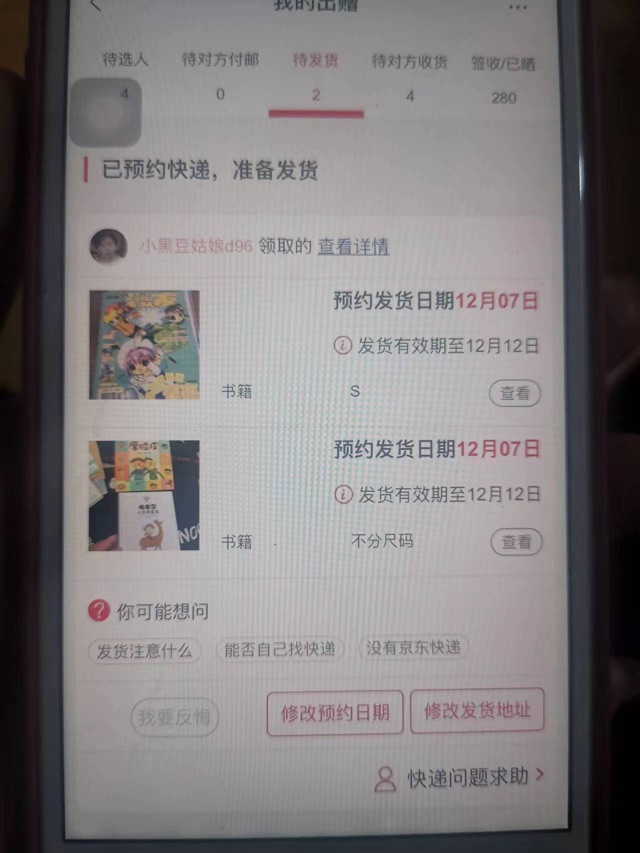Tap the 我要反悔 button
The width and height of the screenshot is (640, 853).
(x=175, y=716)
